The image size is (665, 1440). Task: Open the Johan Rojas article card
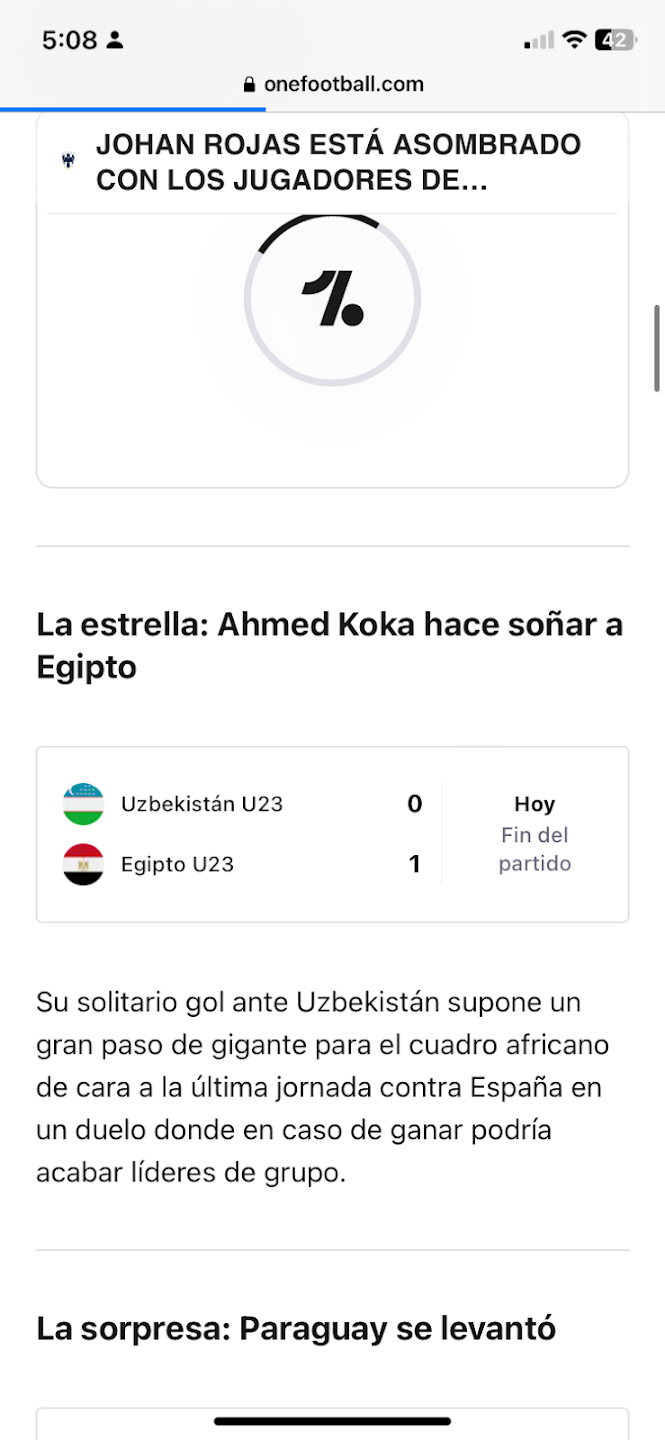(338, 161)
